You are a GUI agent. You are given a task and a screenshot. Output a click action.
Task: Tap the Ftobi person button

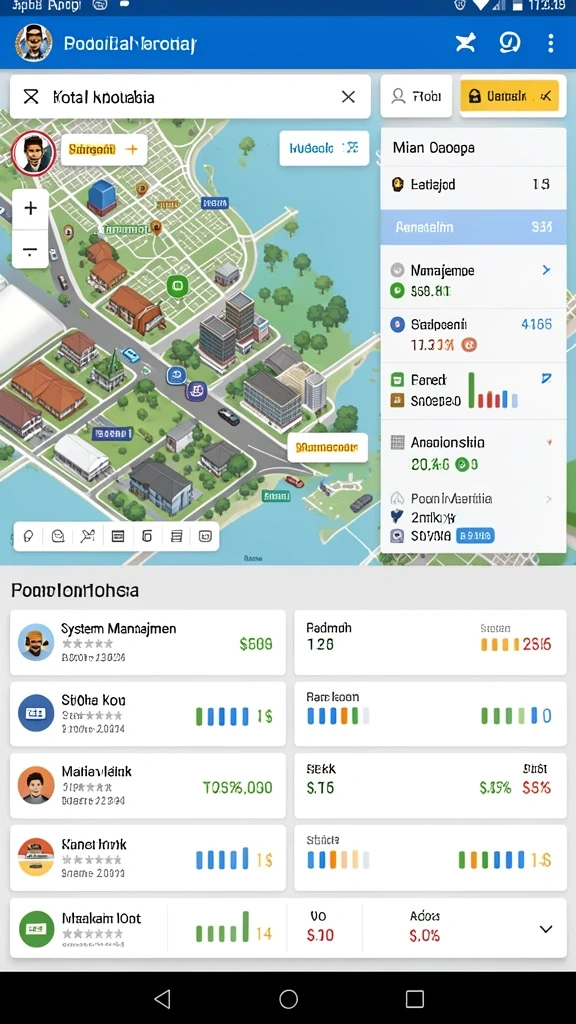pyautogui.click(x=416, y=96)
